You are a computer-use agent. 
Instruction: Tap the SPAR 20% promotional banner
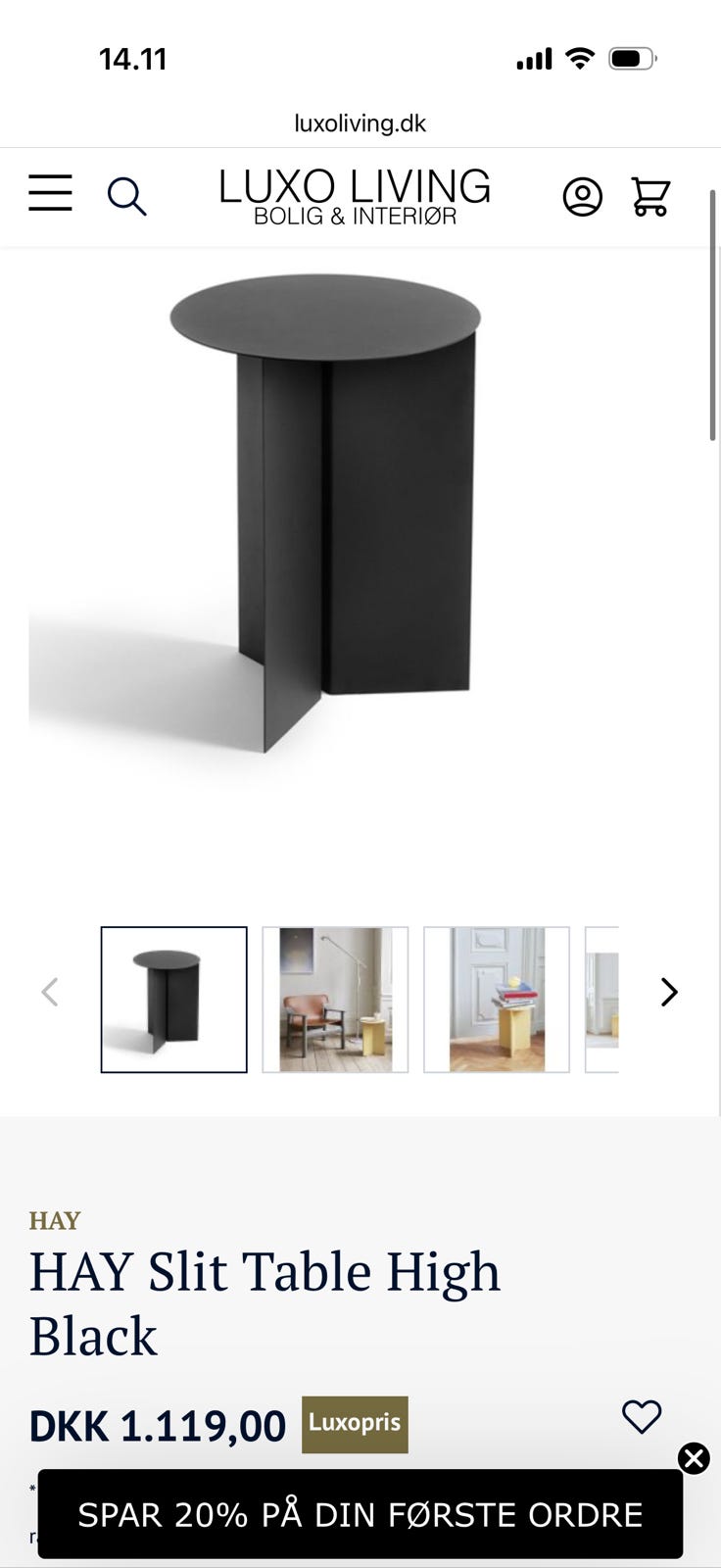(360, 1512)
